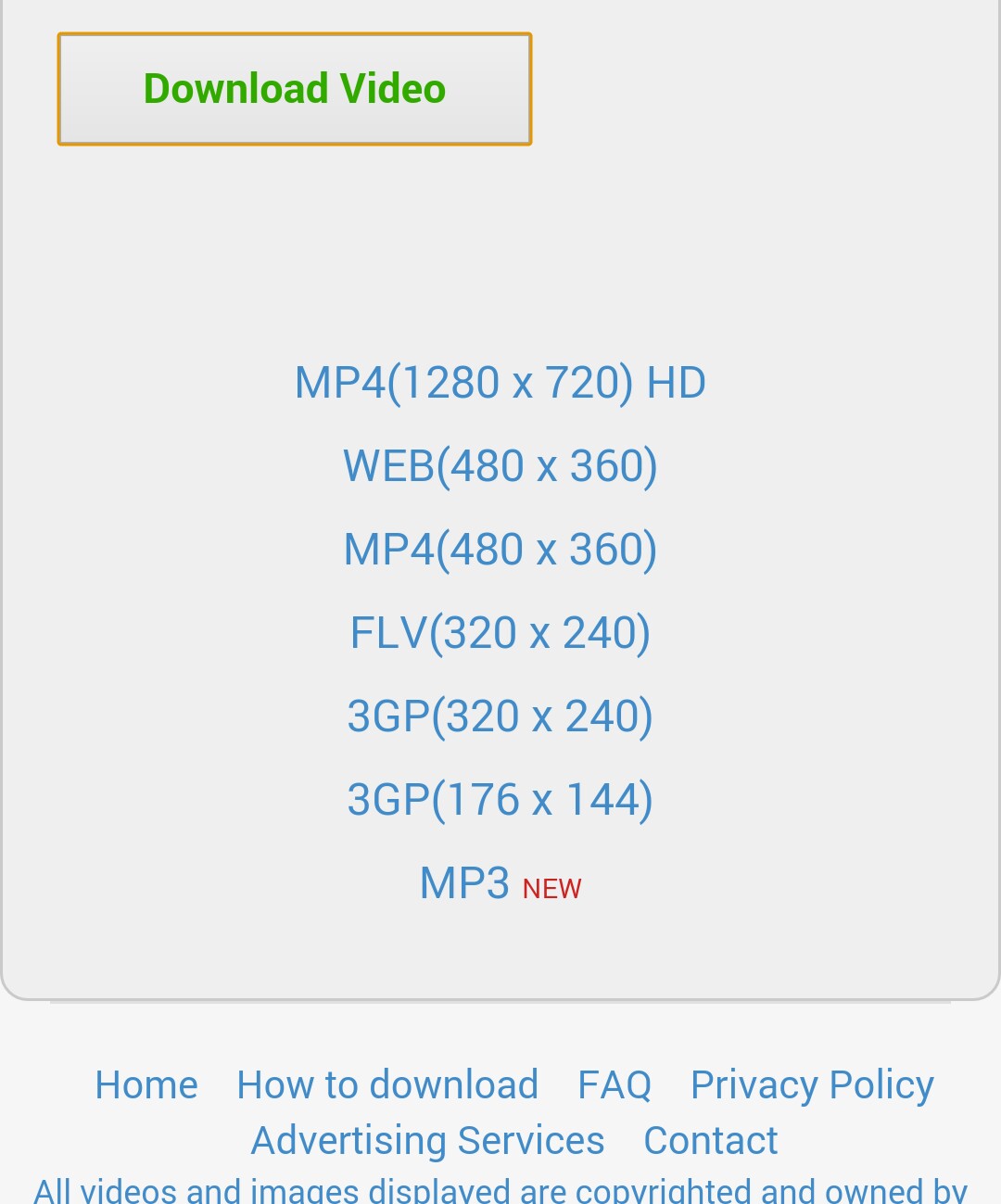Select MP4(1280 x 720) HD format
This screenshot has width=1001, height=1204.
coord(500,382)
